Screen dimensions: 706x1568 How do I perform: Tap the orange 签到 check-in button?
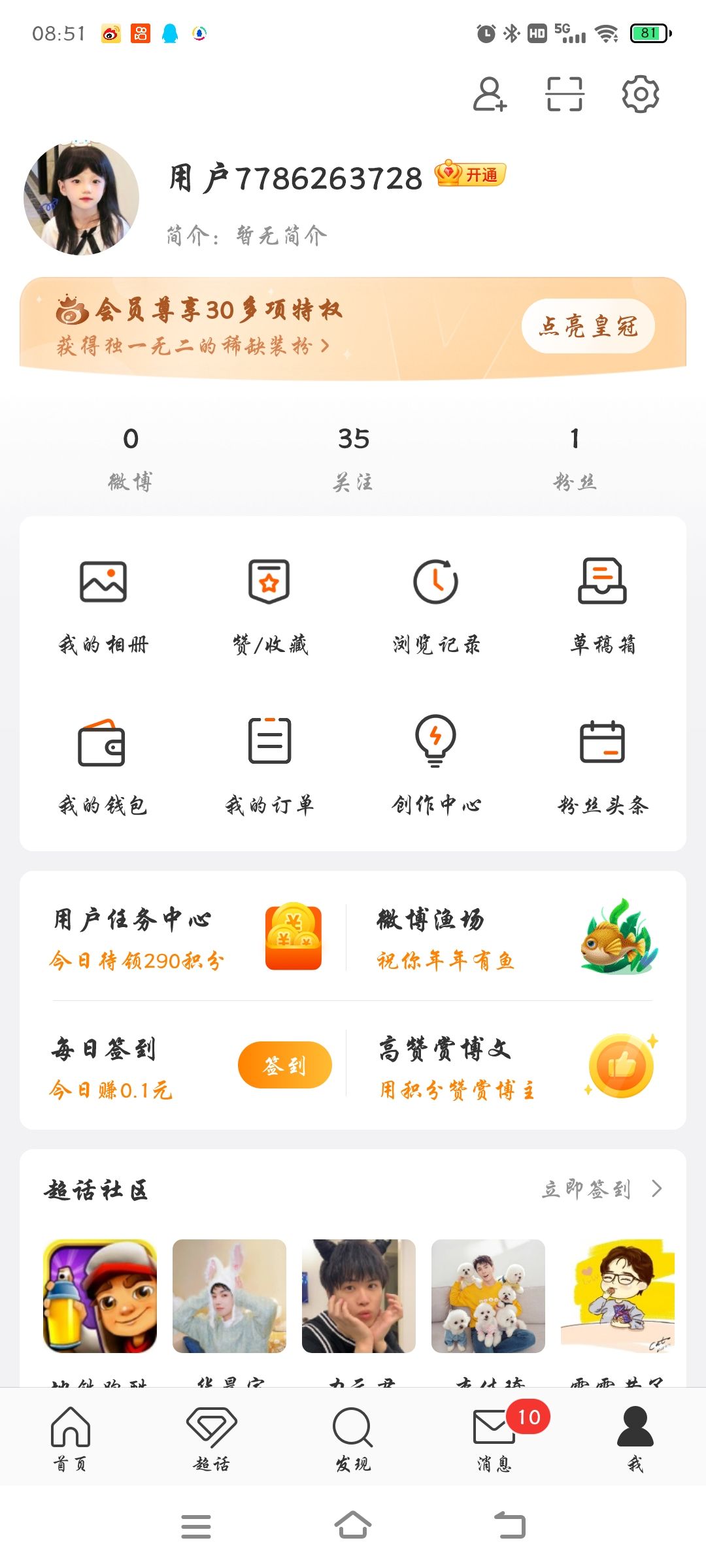click(284, 1065)
